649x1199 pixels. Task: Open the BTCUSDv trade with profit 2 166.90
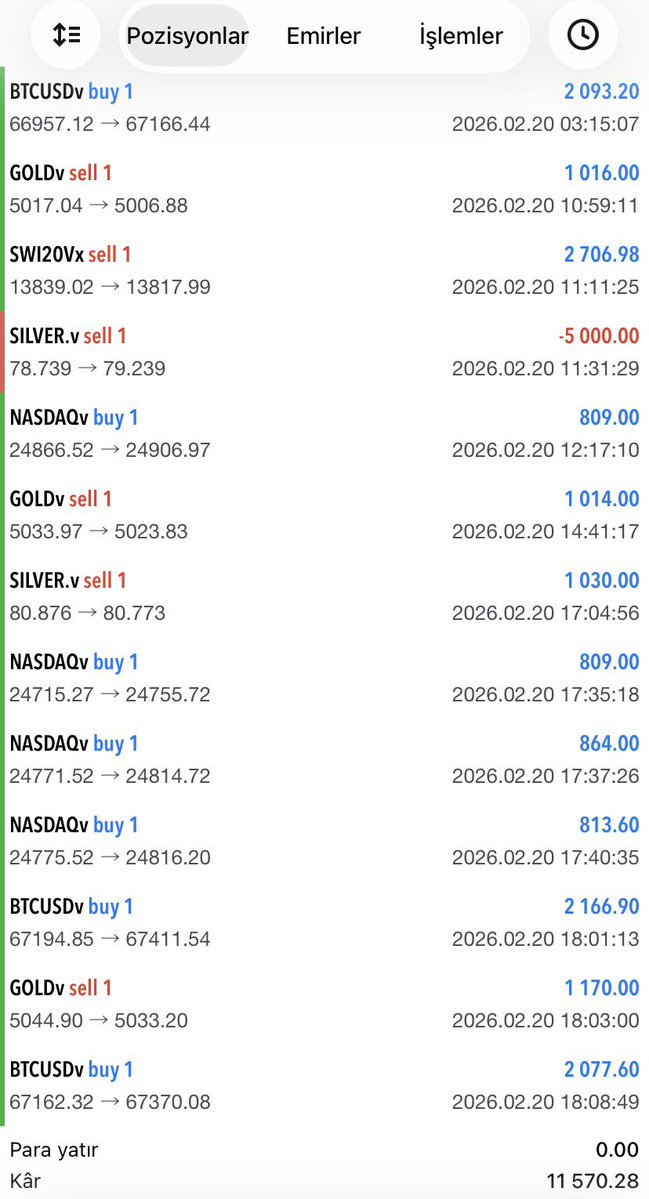(324, 922)
